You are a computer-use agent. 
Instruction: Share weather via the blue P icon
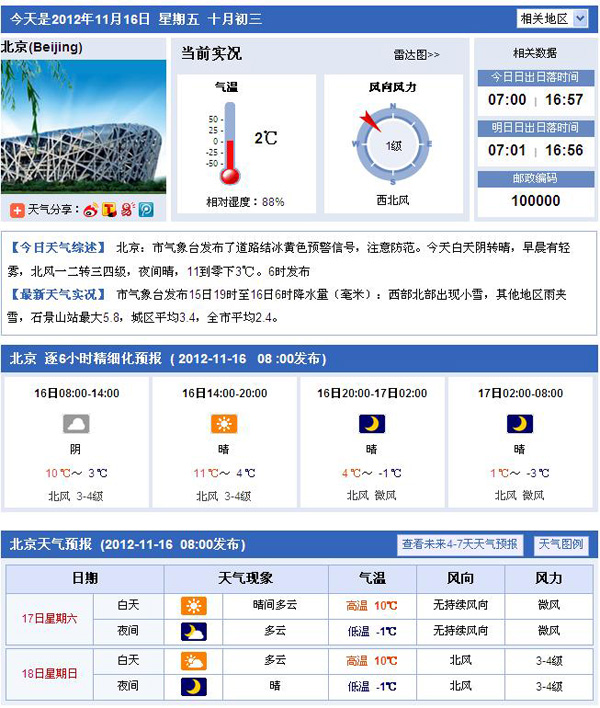[146, 210]
